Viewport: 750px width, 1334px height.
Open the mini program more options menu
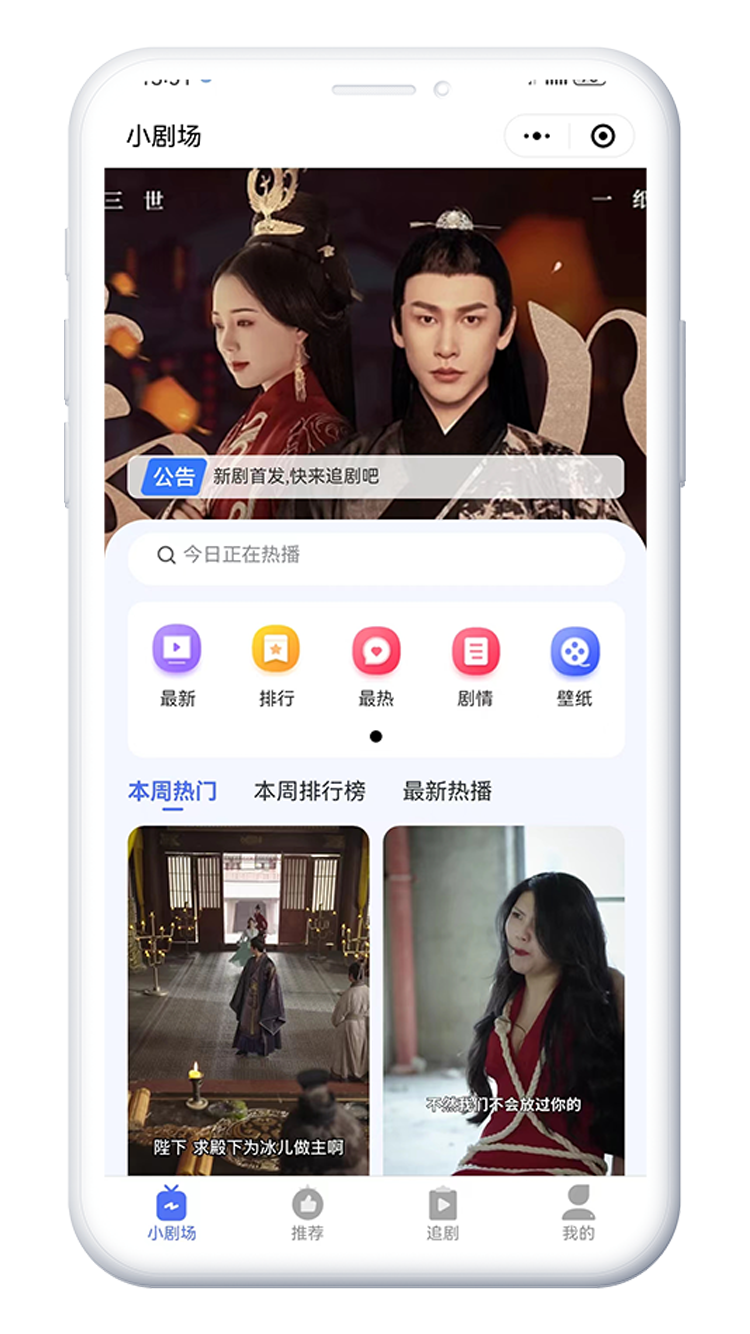[x=537, y=136]
